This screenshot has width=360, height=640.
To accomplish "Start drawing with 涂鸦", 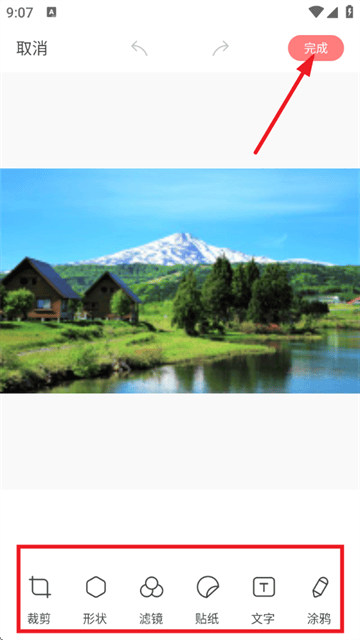I will (319, 600).
